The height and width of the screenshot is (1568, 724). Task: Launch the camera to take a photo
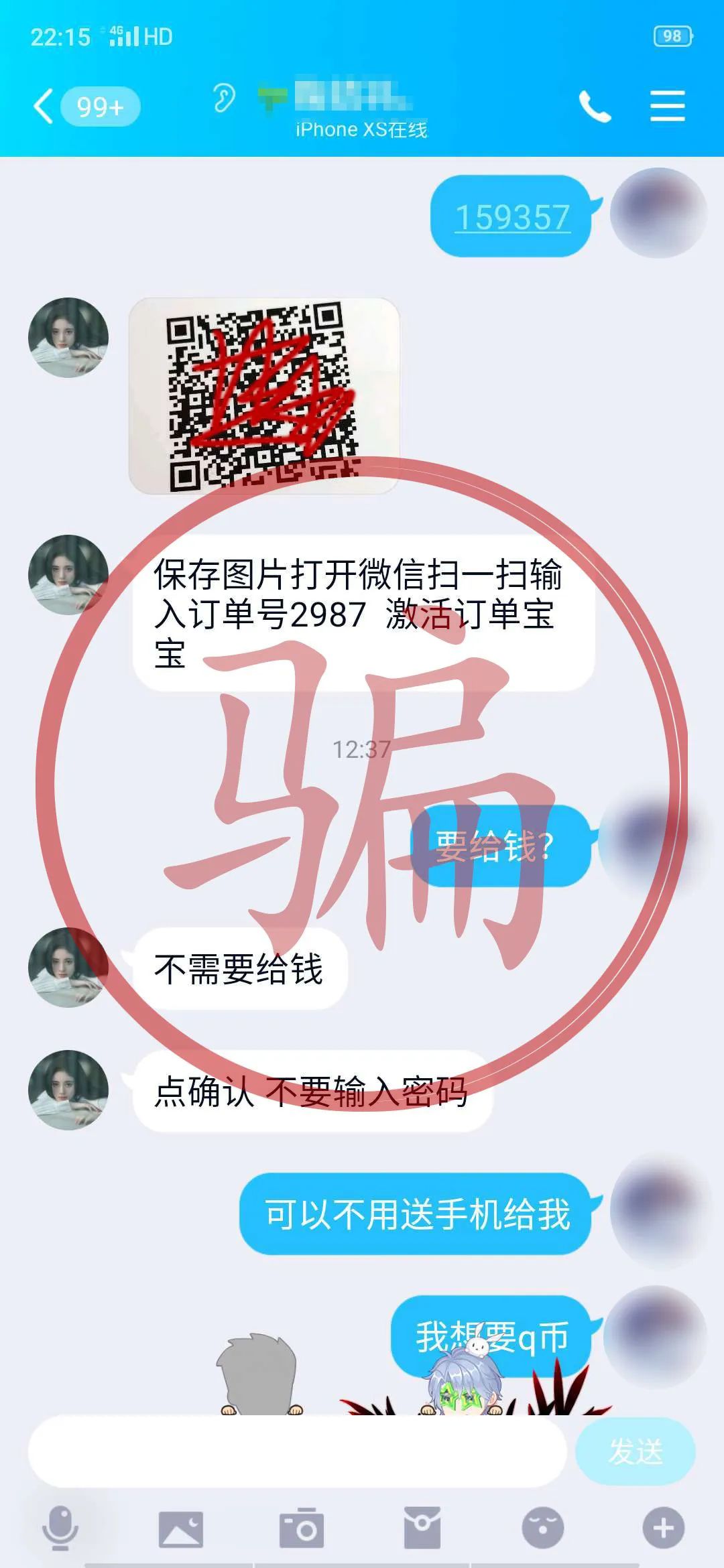pyautogui.click(x=301, y=1528)
